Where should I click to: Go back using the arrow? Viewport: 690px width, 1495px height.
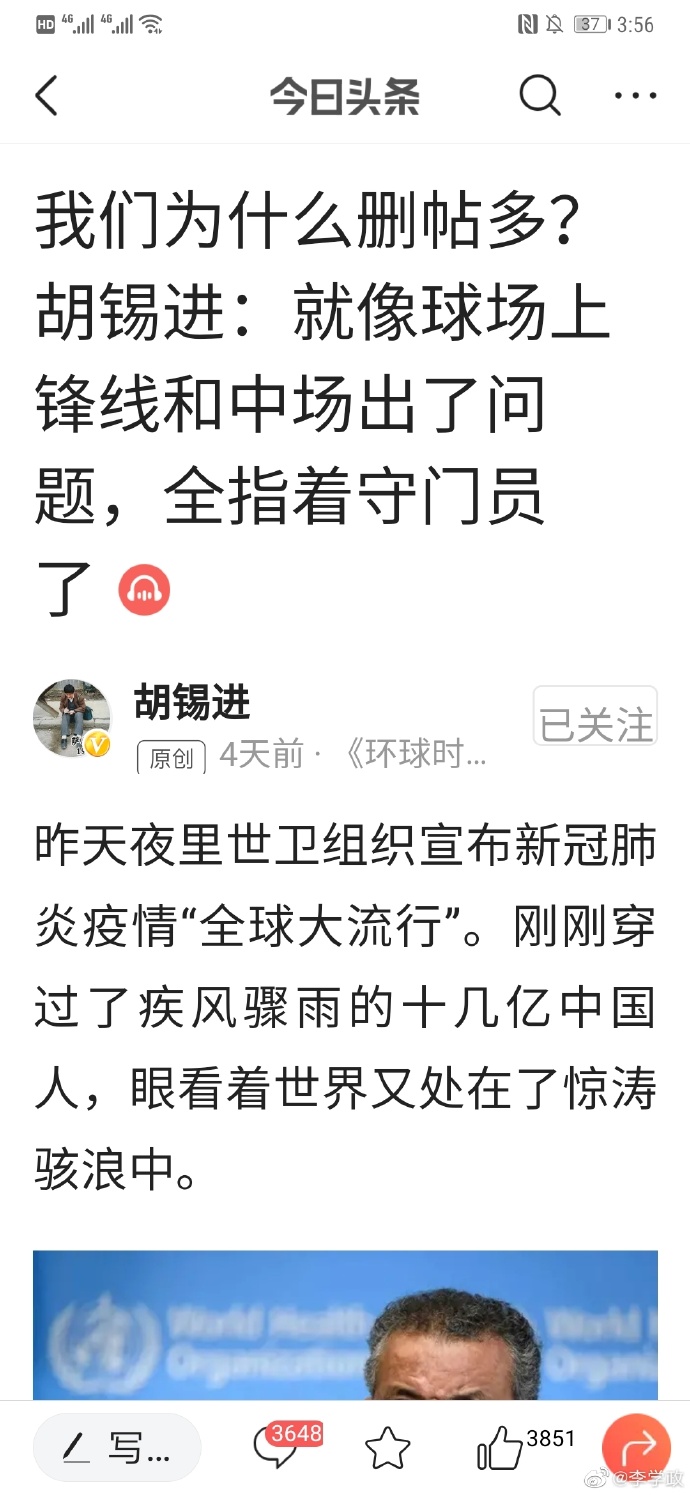tap(47, 97)
